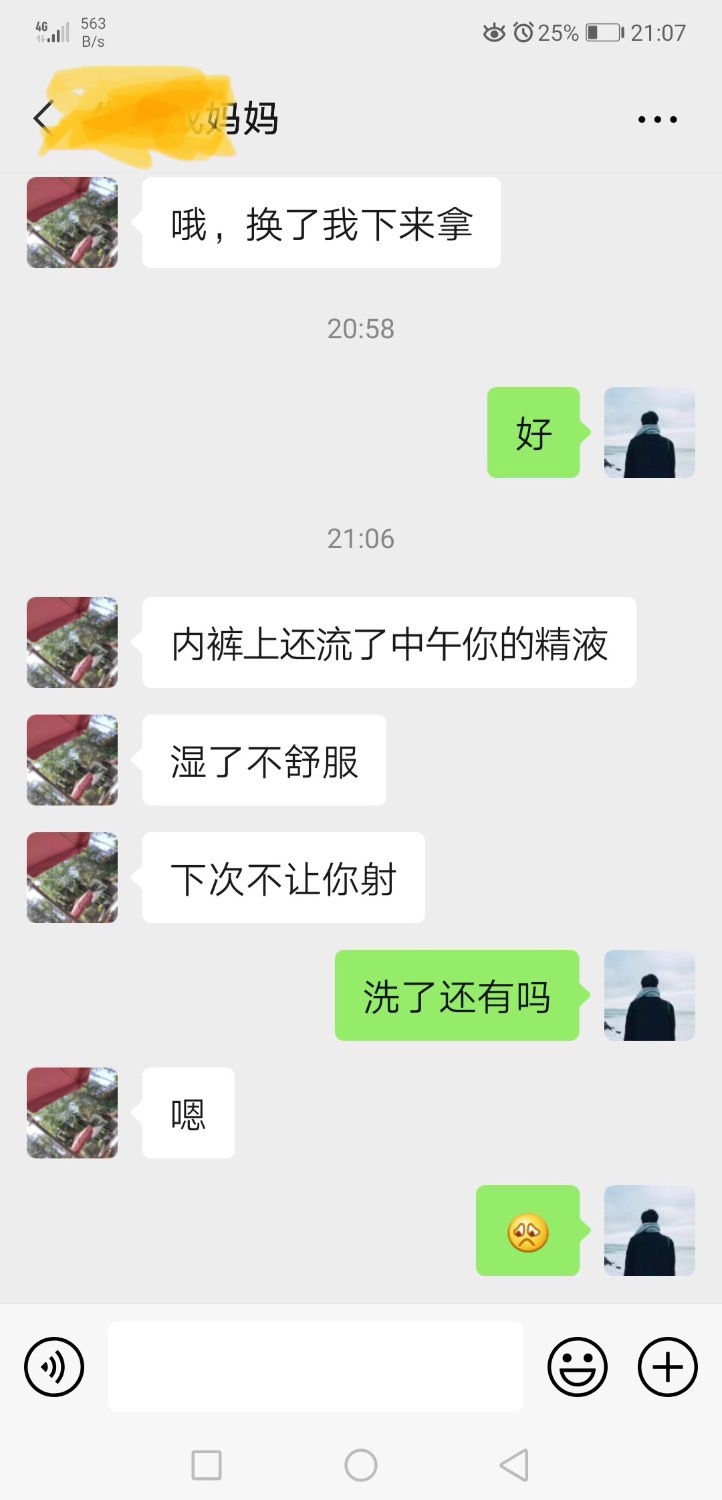The width and height of the screenshot is (722, 1500).
Task: Tap the system home button
Action: [361, 1465]
